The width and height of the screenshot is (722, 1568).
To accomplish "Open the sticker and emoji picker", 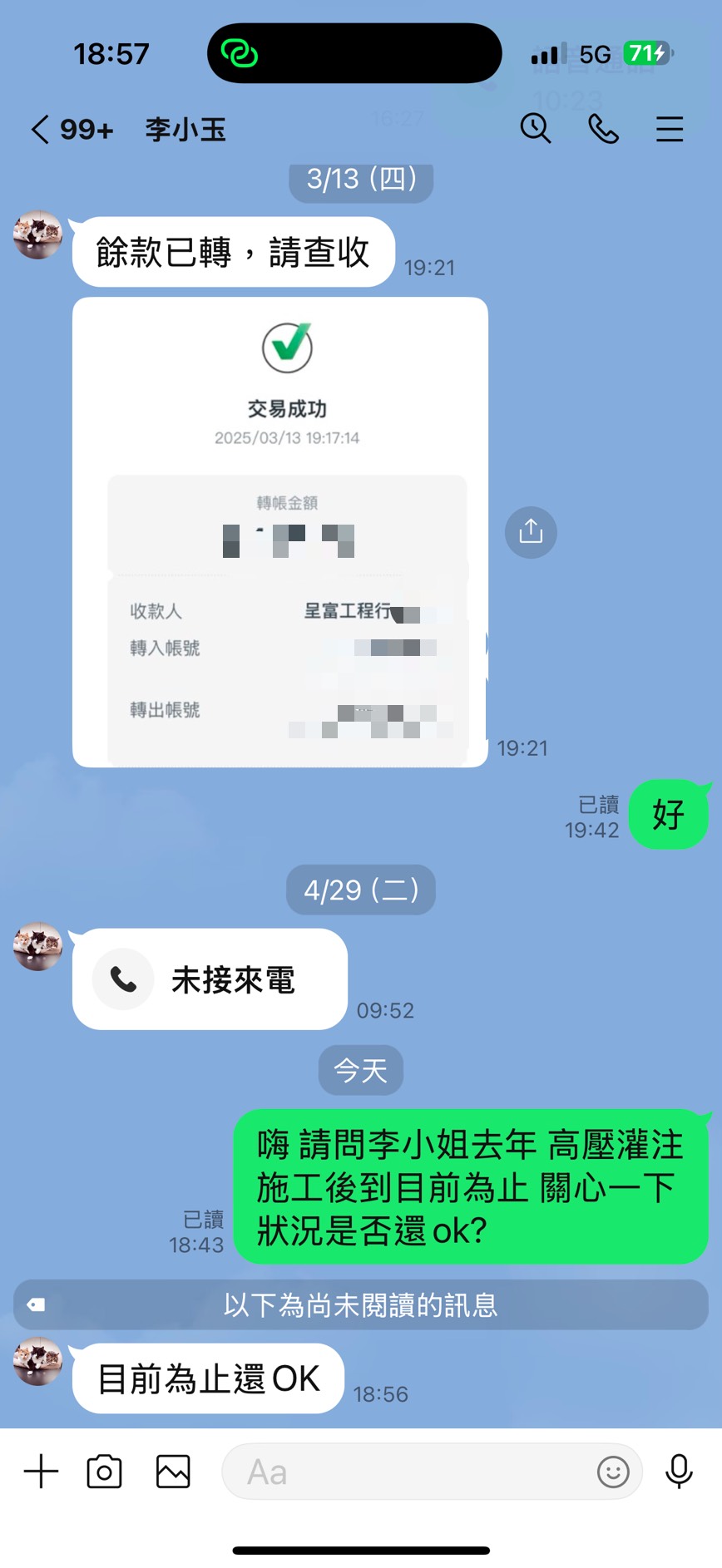I will [613, 1472].
